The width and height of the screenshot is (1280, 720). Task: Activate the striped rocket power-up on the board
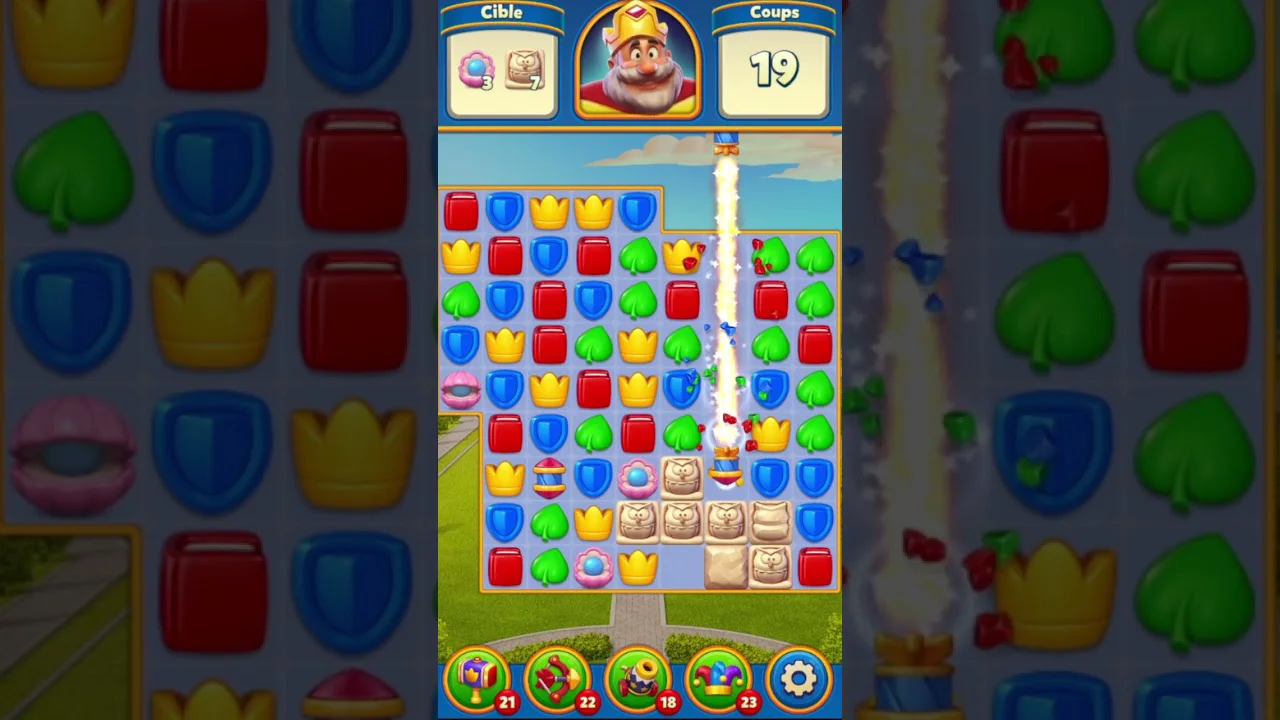[549, 478]
